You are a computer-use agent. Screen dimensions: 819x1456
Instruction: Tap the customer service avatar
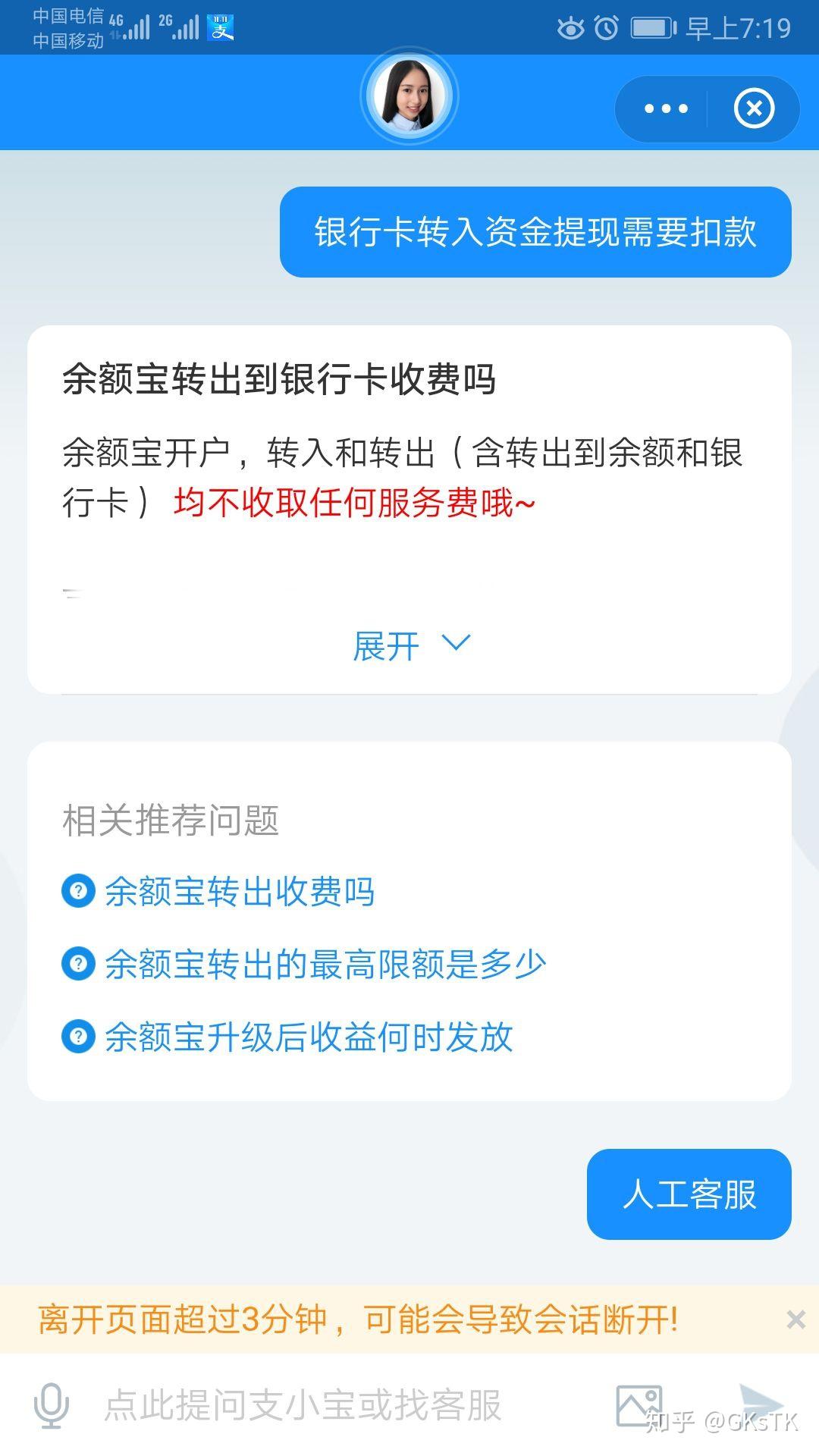point(409,96)
